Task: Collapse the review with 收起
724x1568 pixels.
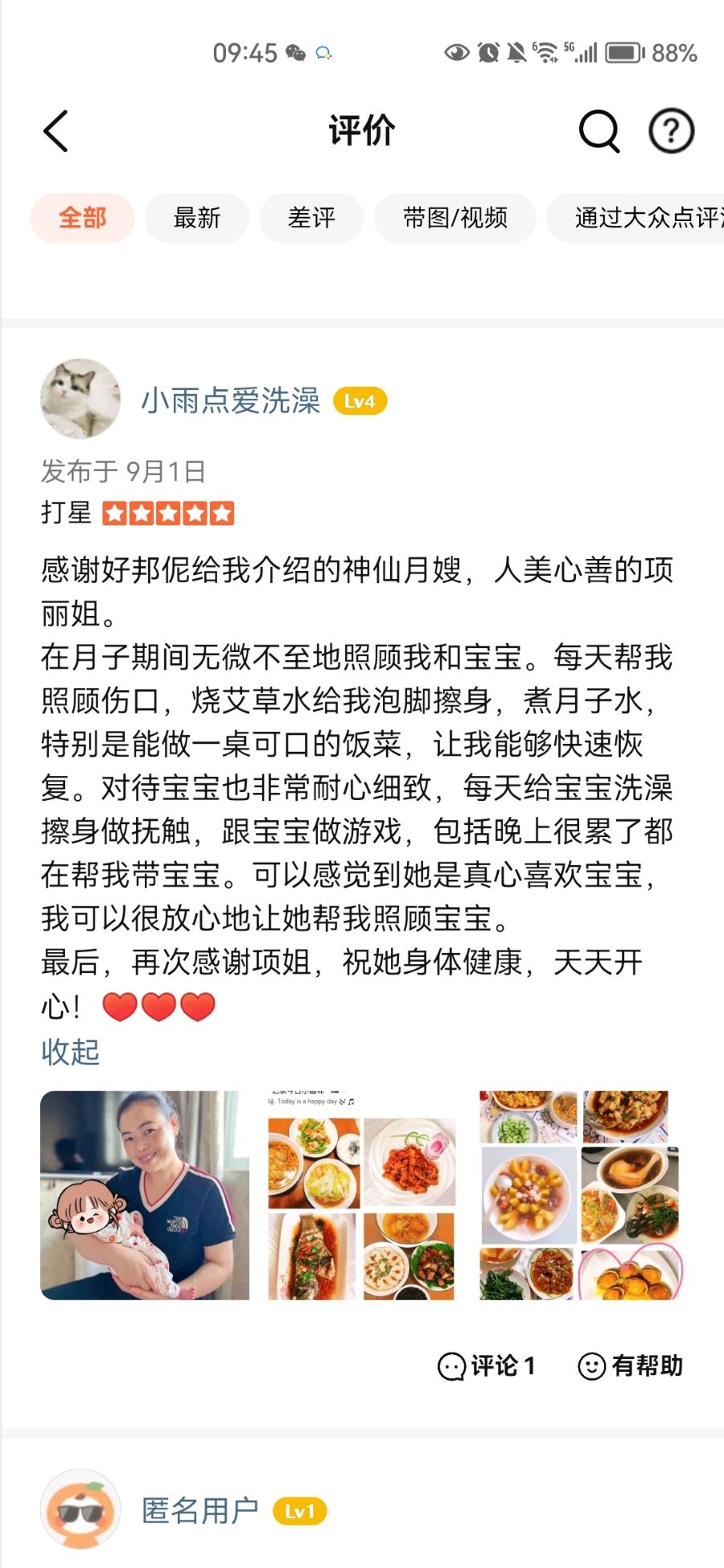Action: 70,1052
